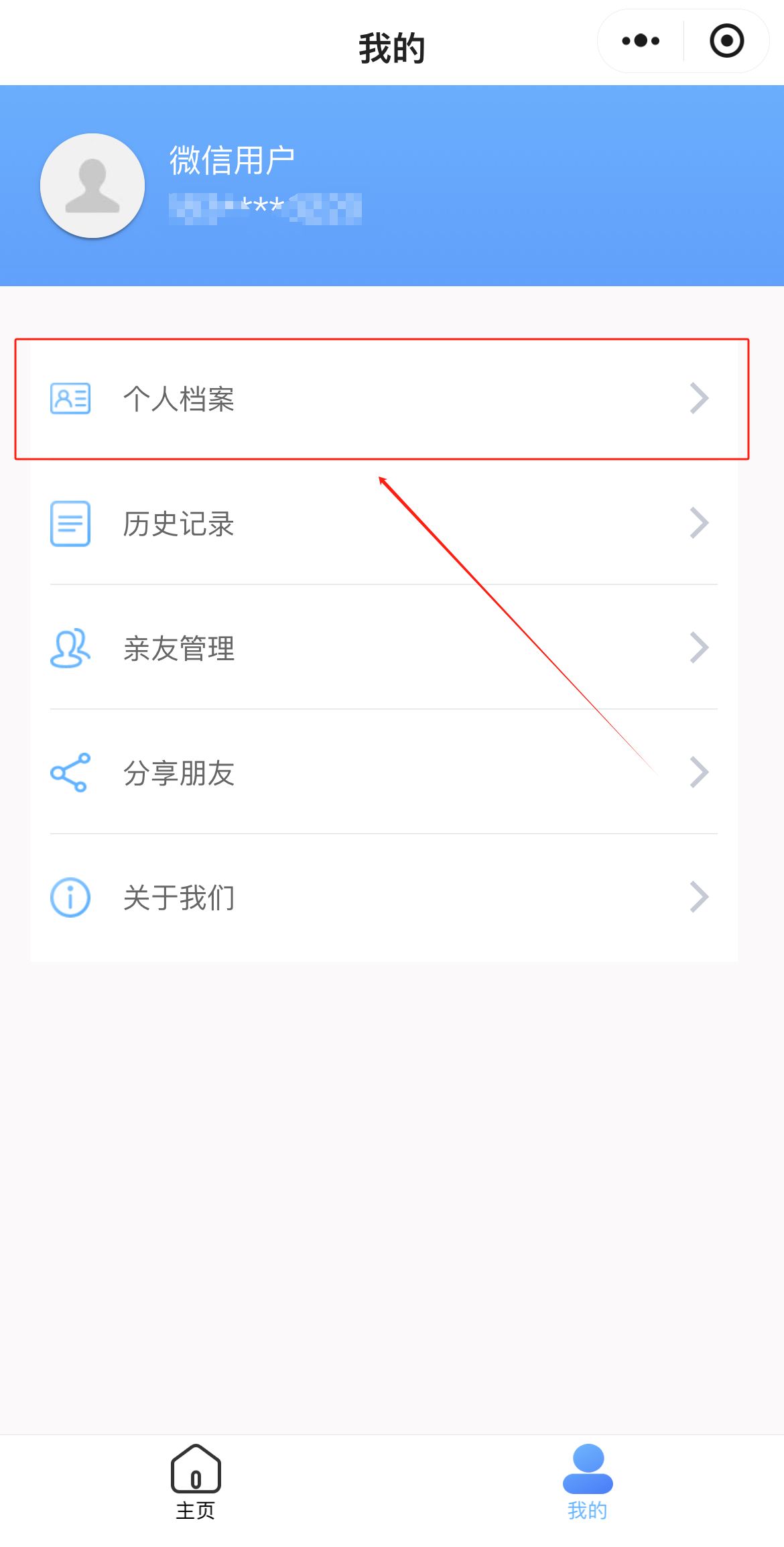The width and height of the screenshot is (784, 1547).
Task: Open 个人档案 personal profile
Action: (x=382, y=399)
